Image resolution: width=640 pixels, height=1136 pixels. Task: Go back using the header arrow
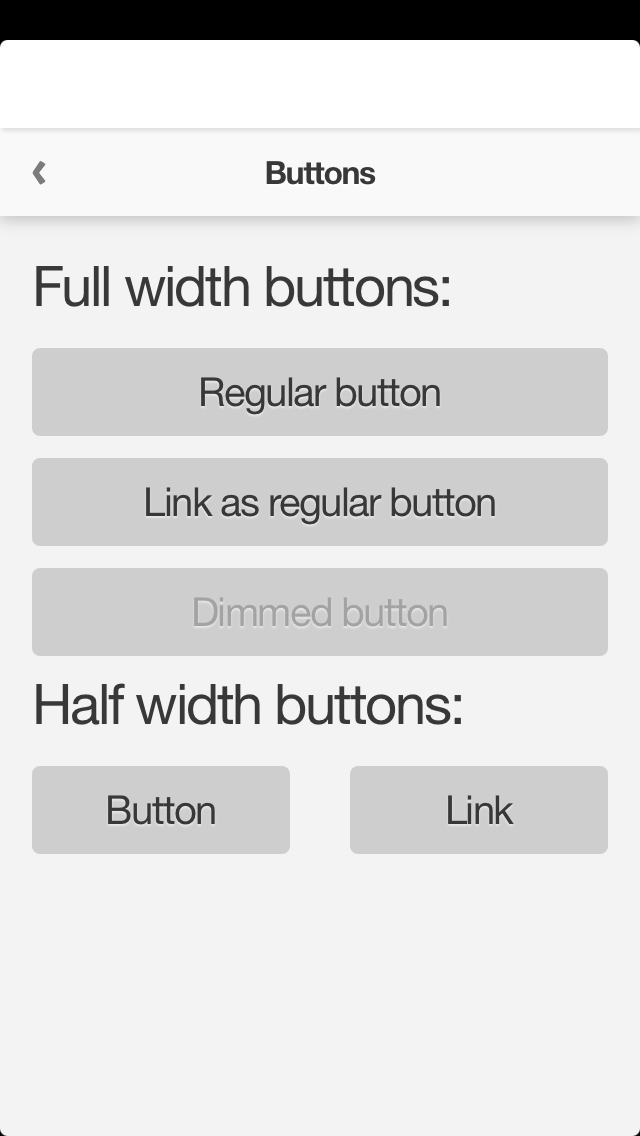coord(39,173)
